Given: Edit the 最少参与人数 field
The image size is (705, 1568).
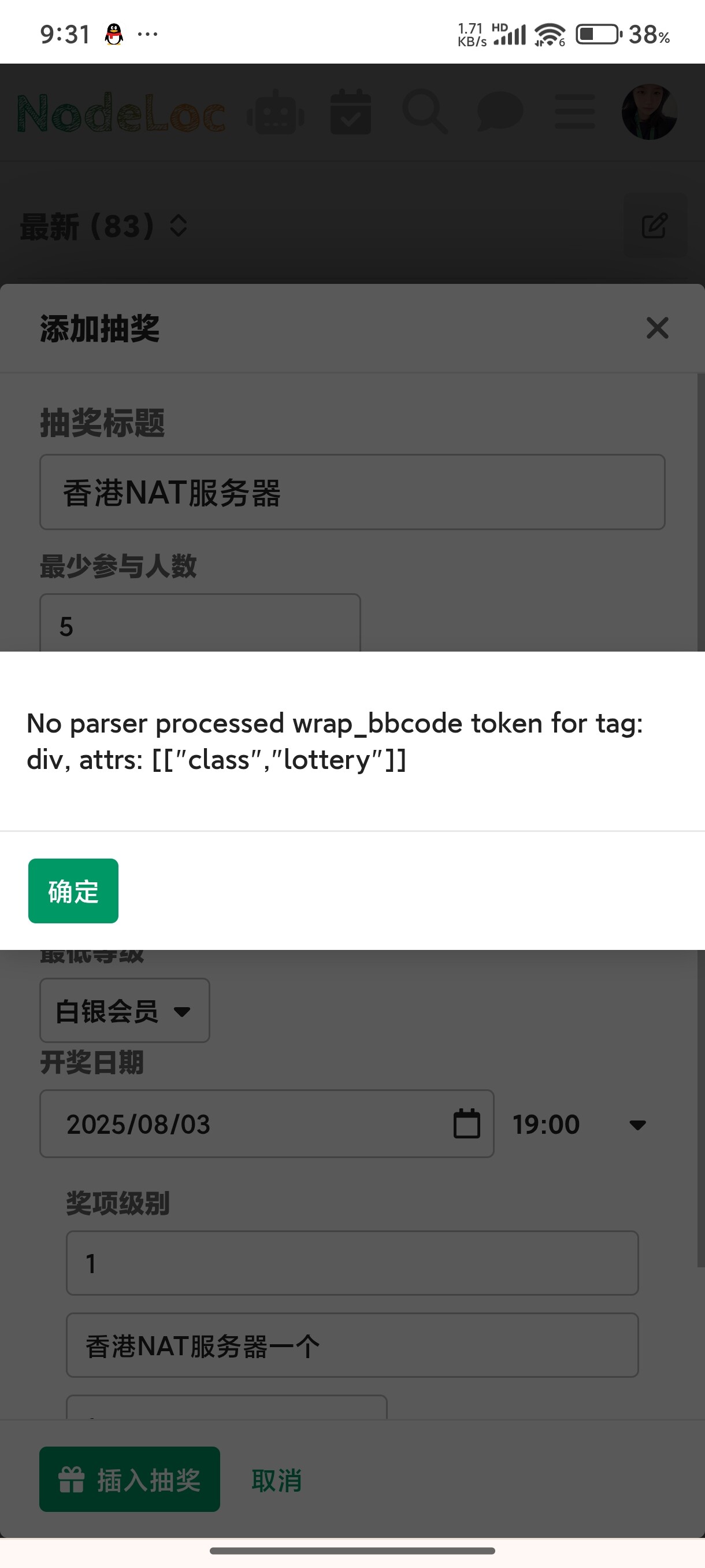Looking at the screenshot, I should [200, 623].
